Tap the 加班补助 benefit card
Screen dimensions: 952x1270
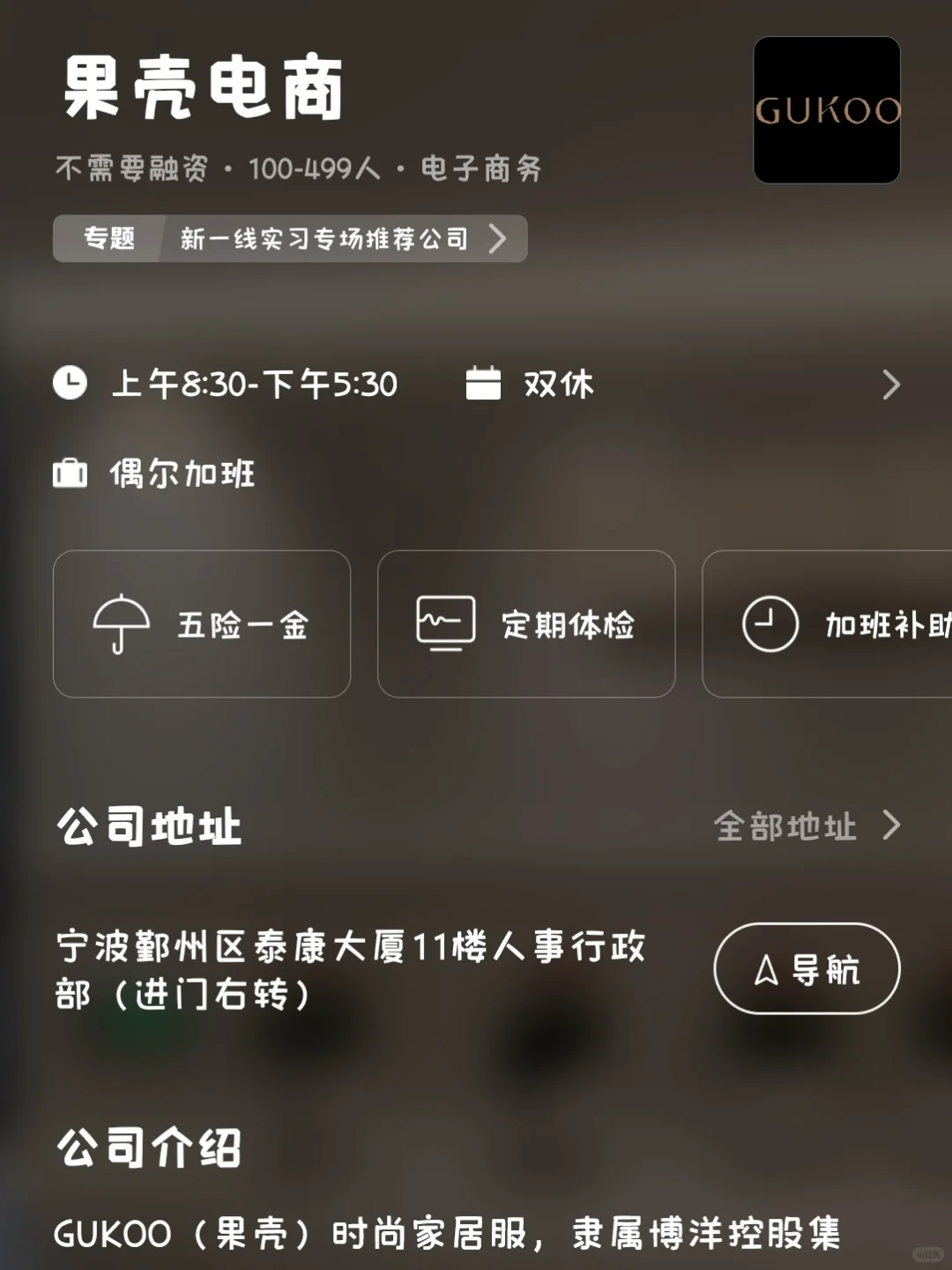point(827,624)
